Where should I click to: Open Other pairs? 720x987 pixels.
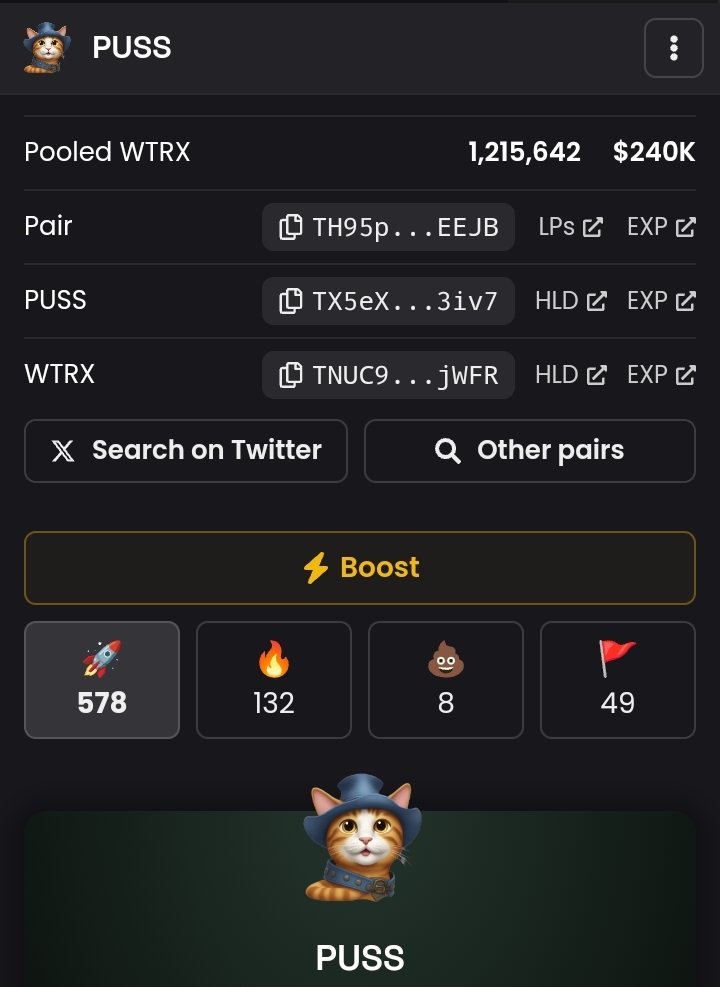(x=530, y=451)
